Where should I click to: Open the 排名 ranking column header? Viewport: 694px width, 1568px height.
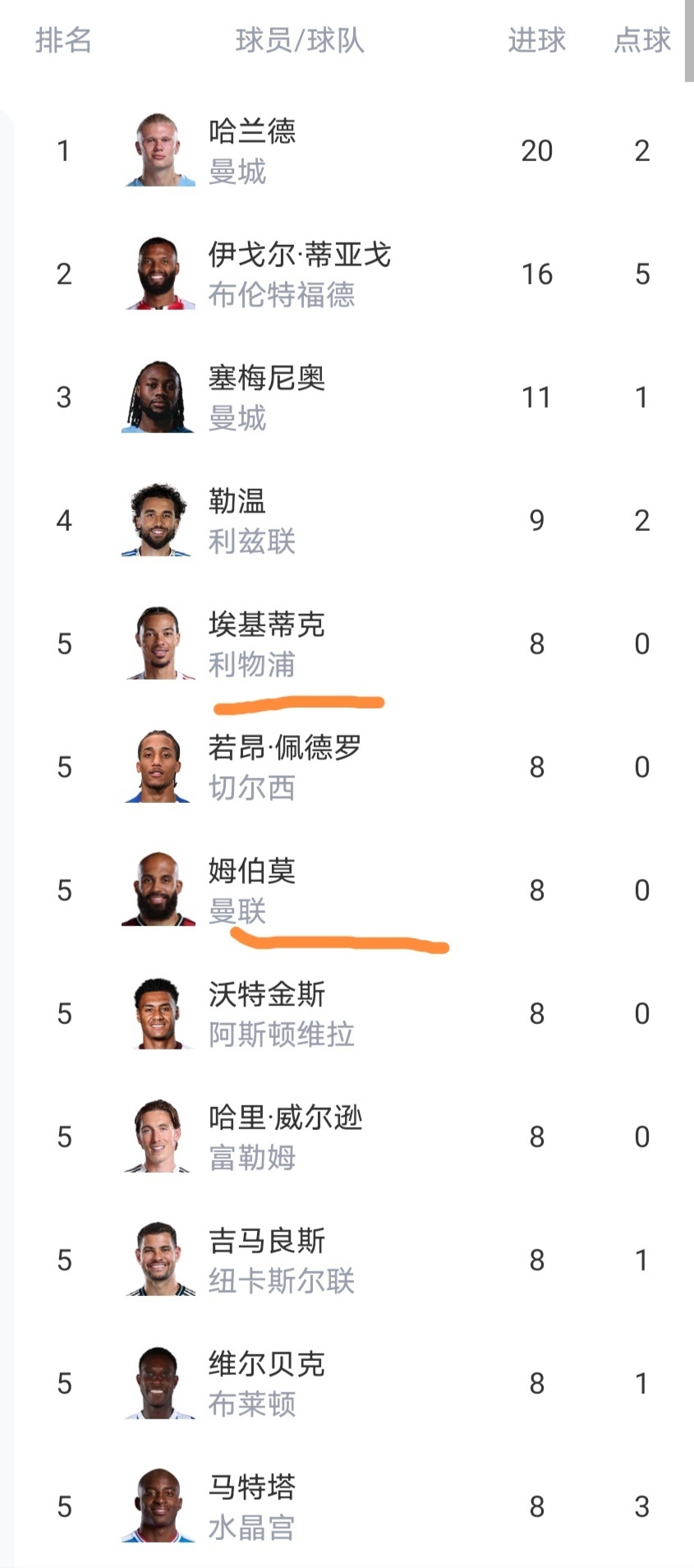tap(63, 42)
